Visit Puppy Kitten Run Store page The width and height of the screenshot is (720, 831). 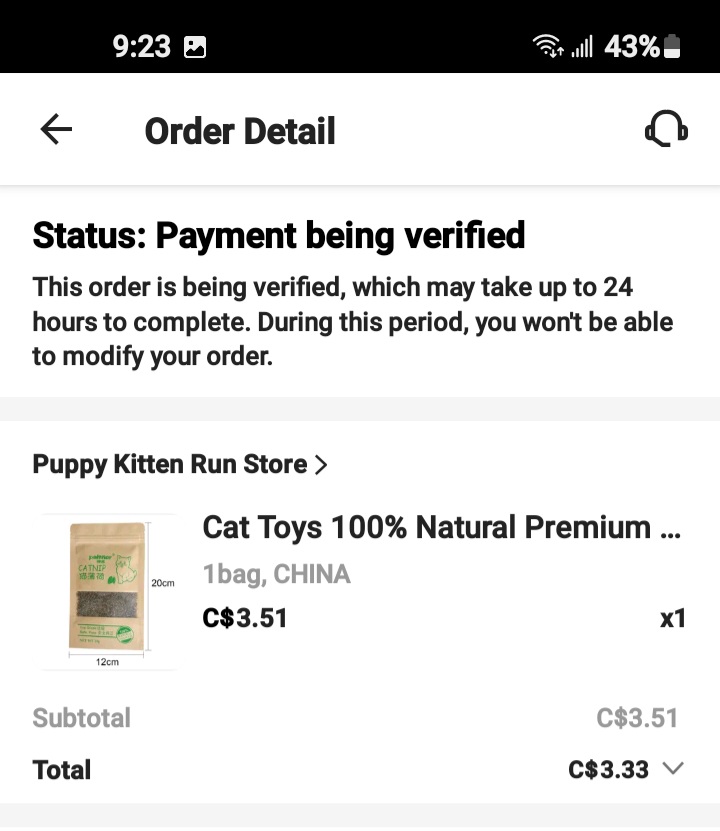click(x=168, y=464)
